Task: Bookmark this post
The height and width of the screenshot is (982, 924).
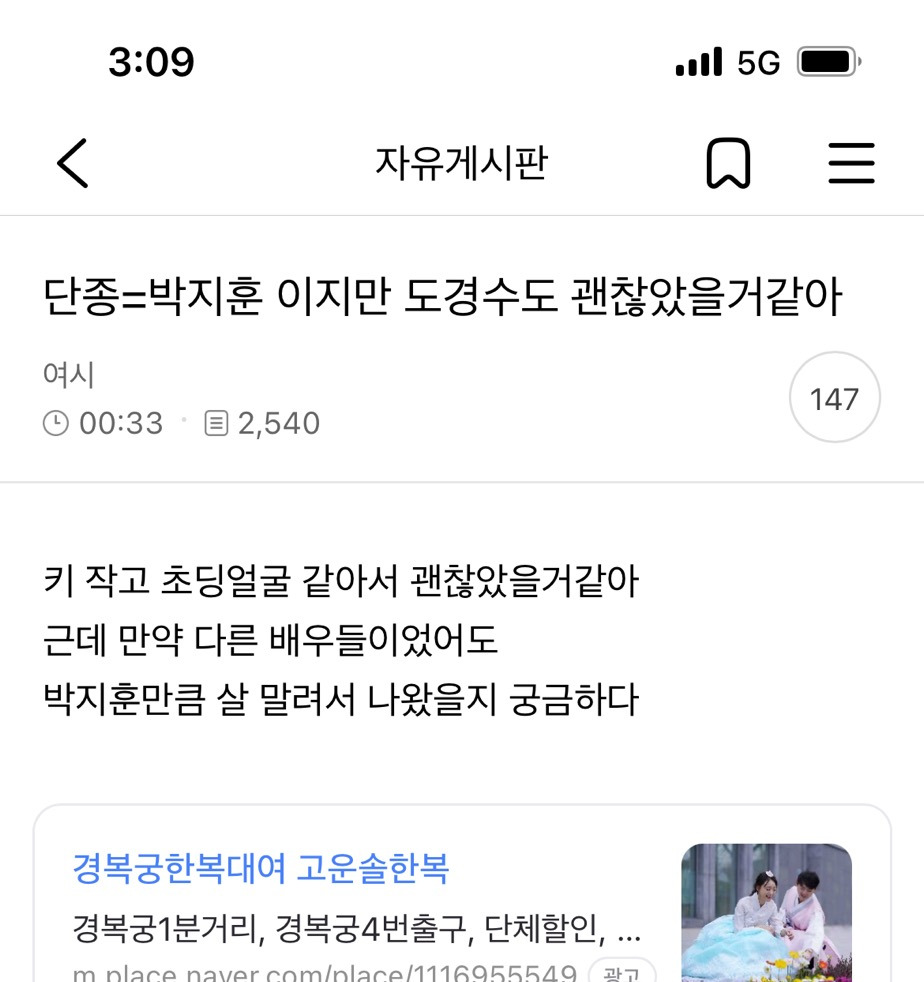Action: 728,163
